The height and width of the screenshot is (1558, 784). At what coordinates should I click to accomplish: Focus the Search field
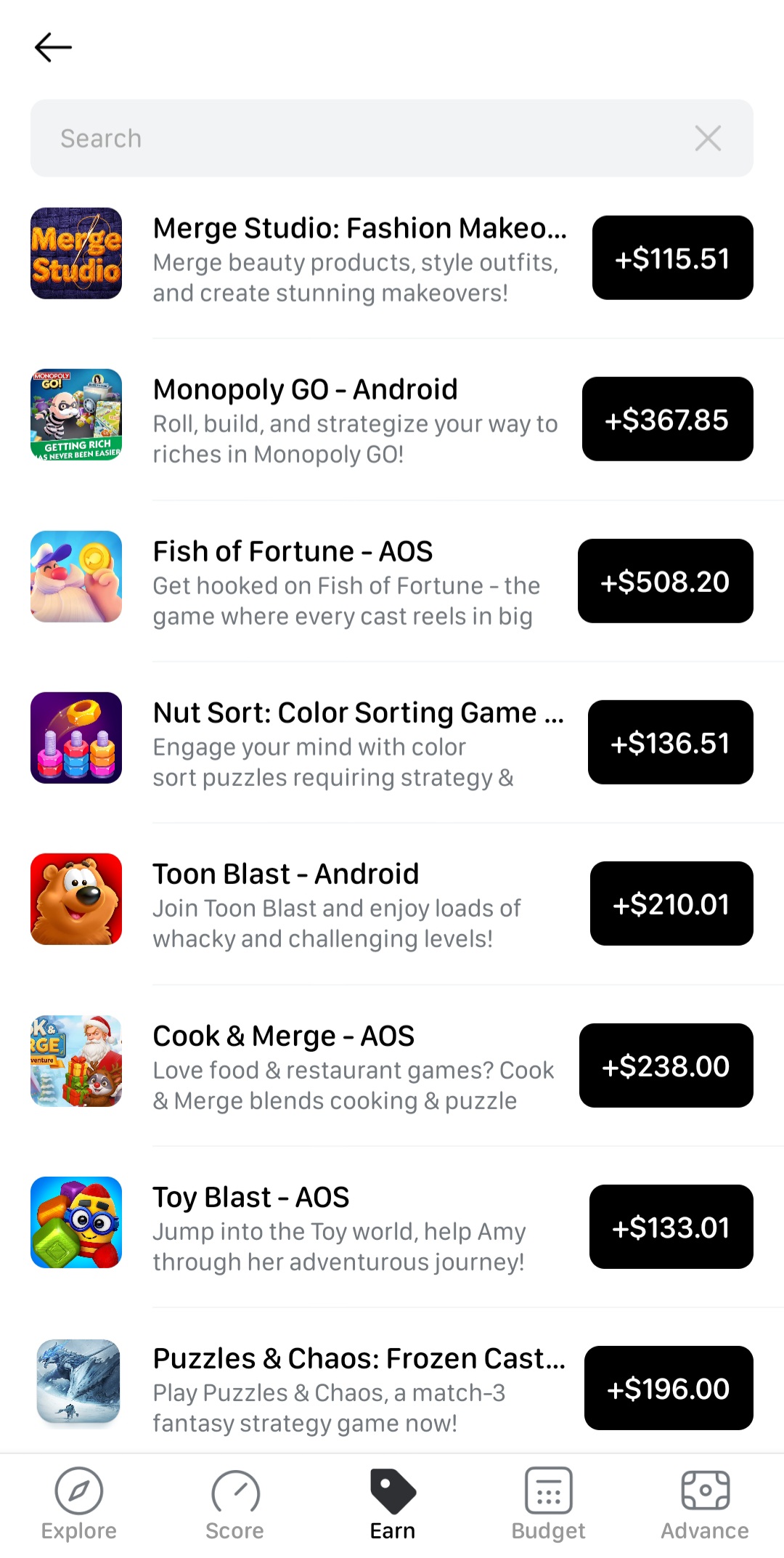click(x=363, y=138)
